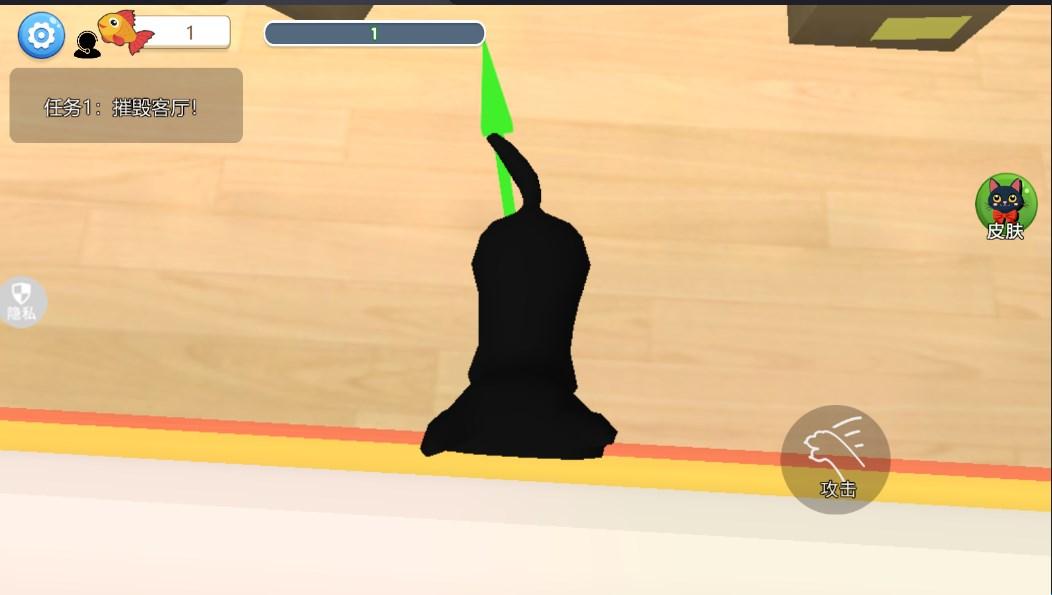Viewport: 1052px width, 595px height.
Task: Open the 隐私 privacy shield
Action: pos(21,301)
